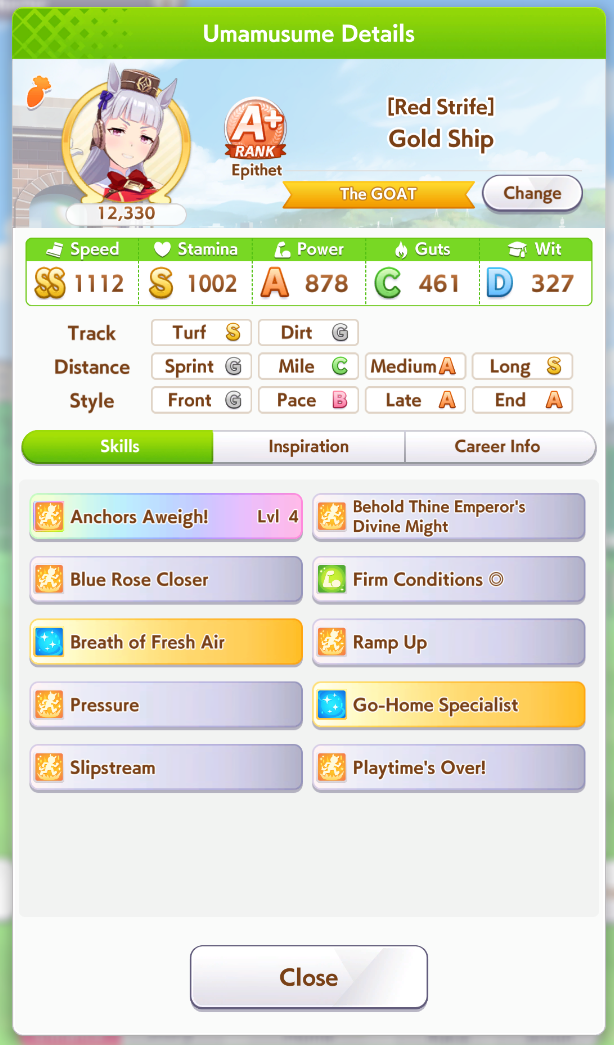
Task: Switch to the Career Info tab
Action: point(498,446)
